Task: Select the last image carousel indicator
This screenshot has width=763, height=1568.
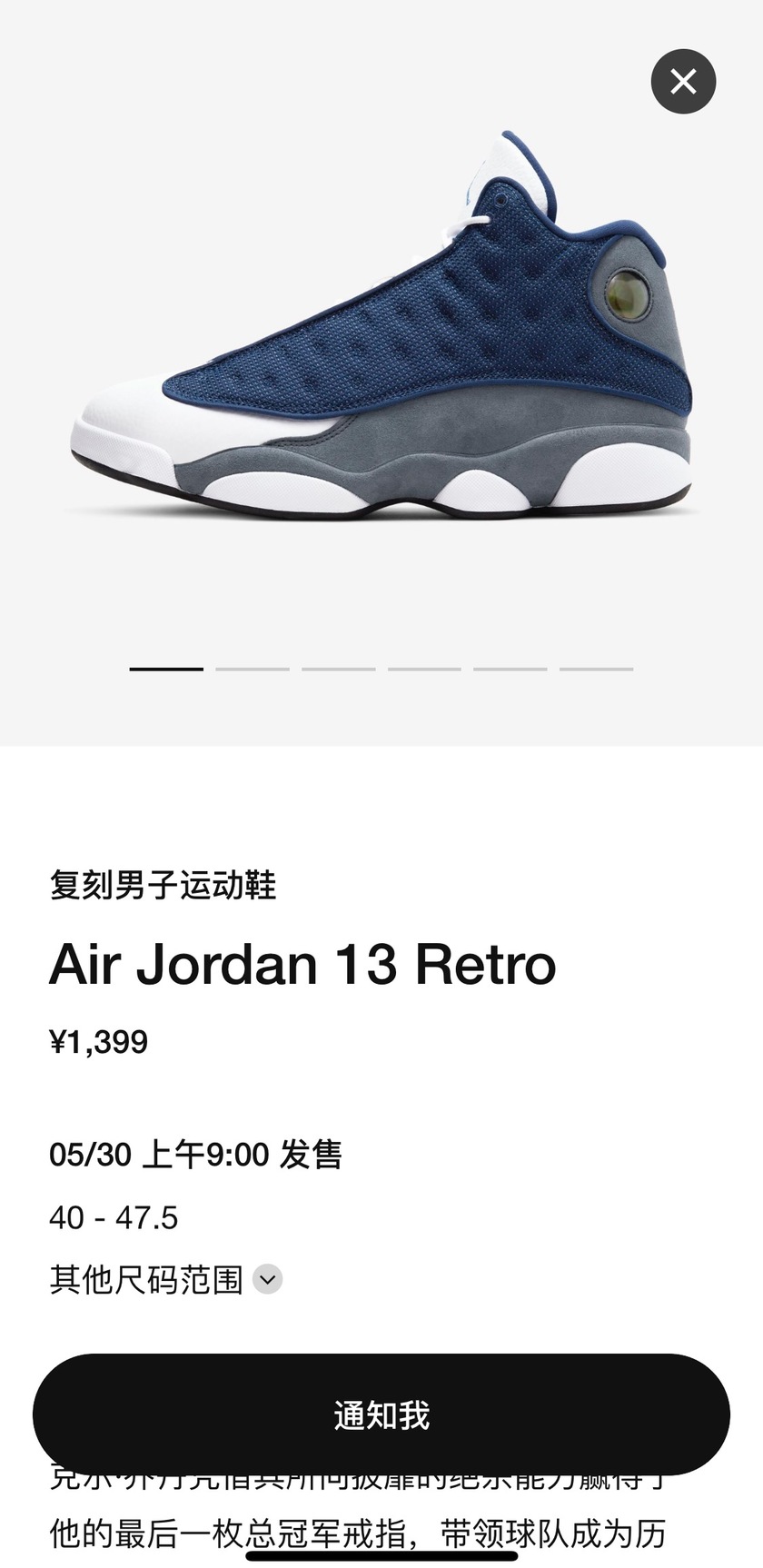Action: pyautogui.click(x=596, y=668)
